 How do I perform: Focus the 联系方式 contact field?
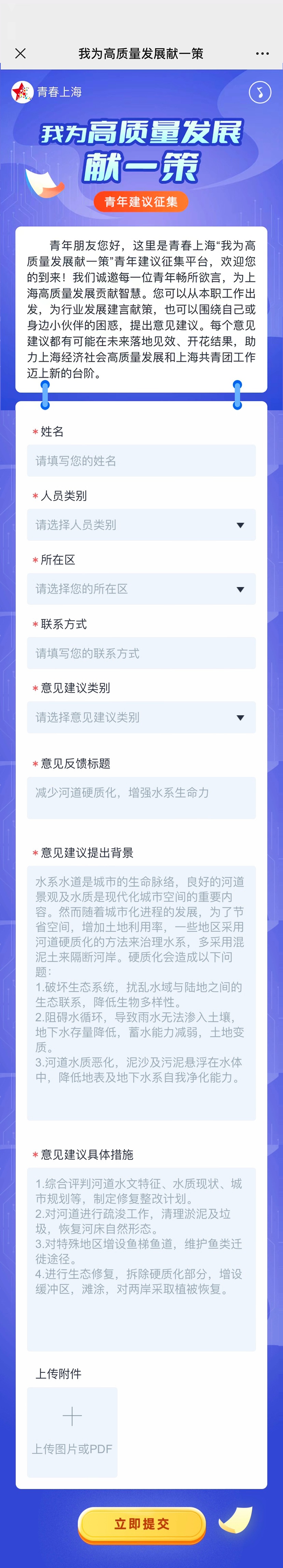coord(141,653)
